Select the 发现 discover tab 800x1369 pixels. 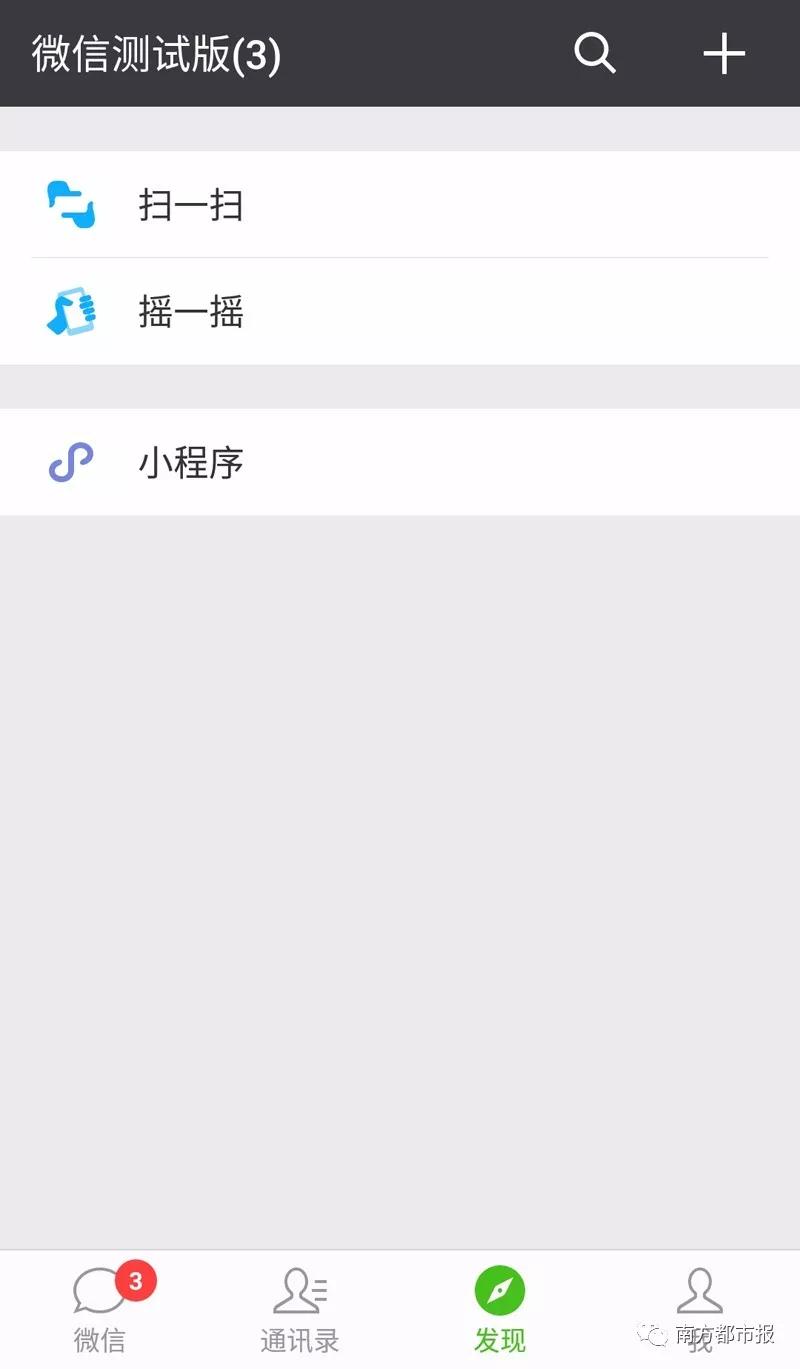pyautogui.click(x=500, y=1309)
